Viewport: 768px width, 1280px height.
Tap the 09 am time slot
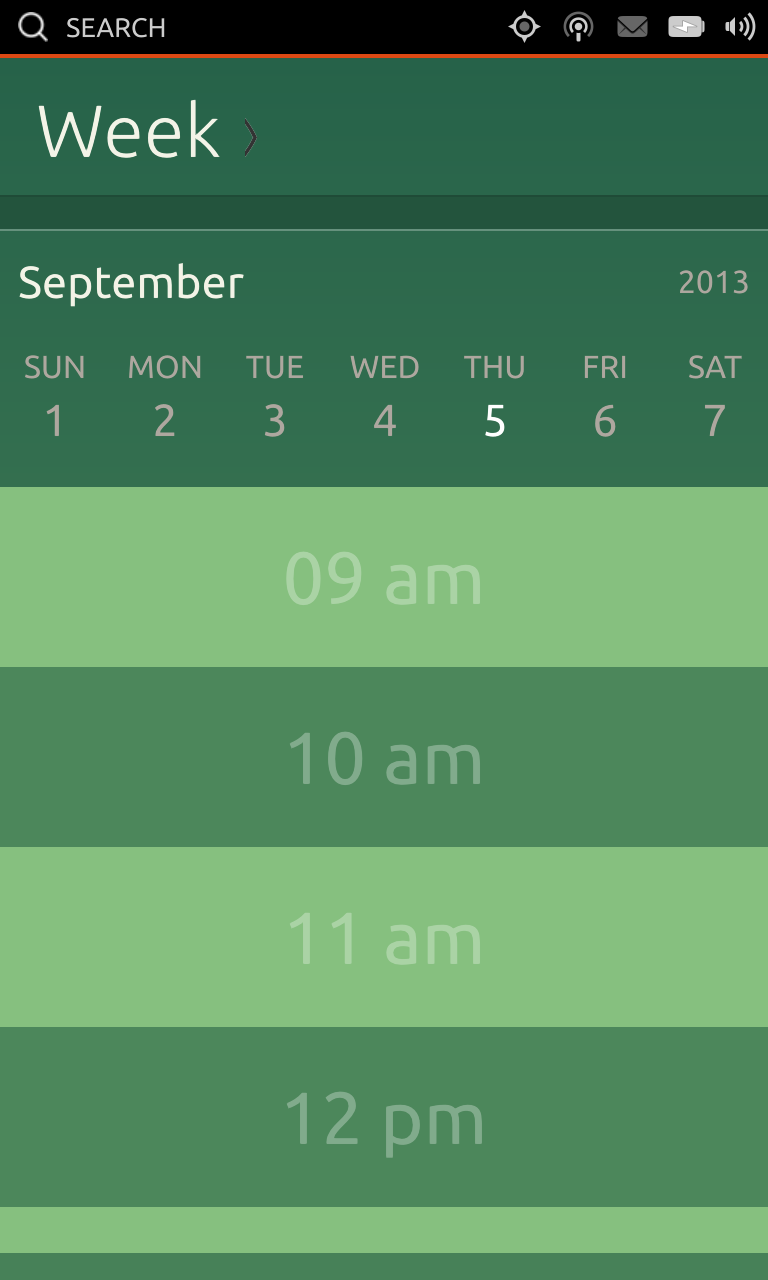384,577
